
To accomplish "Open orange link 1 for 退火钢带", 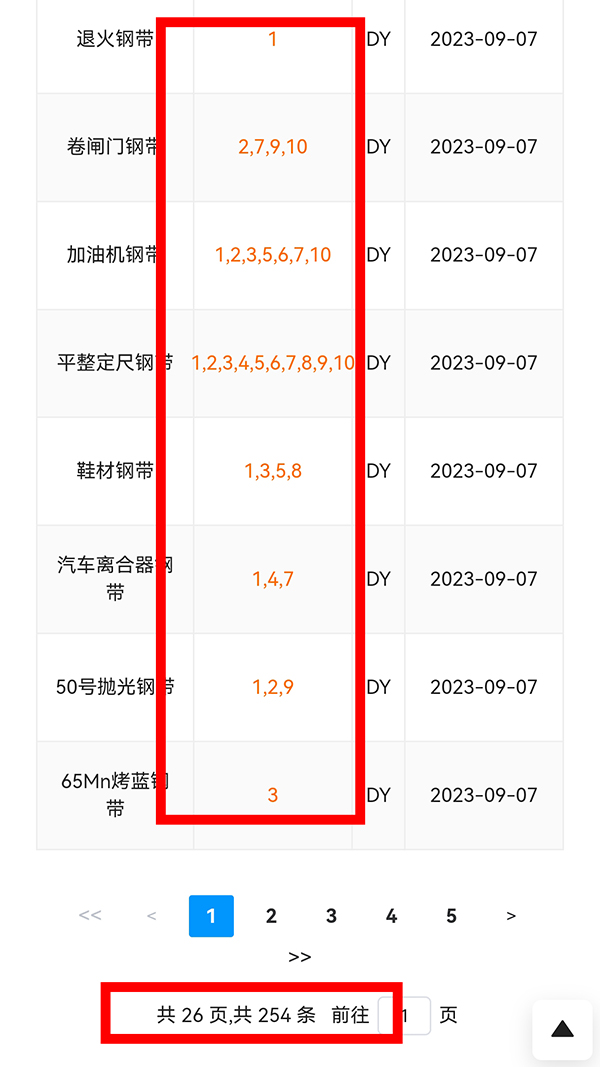I will [273, 39].
